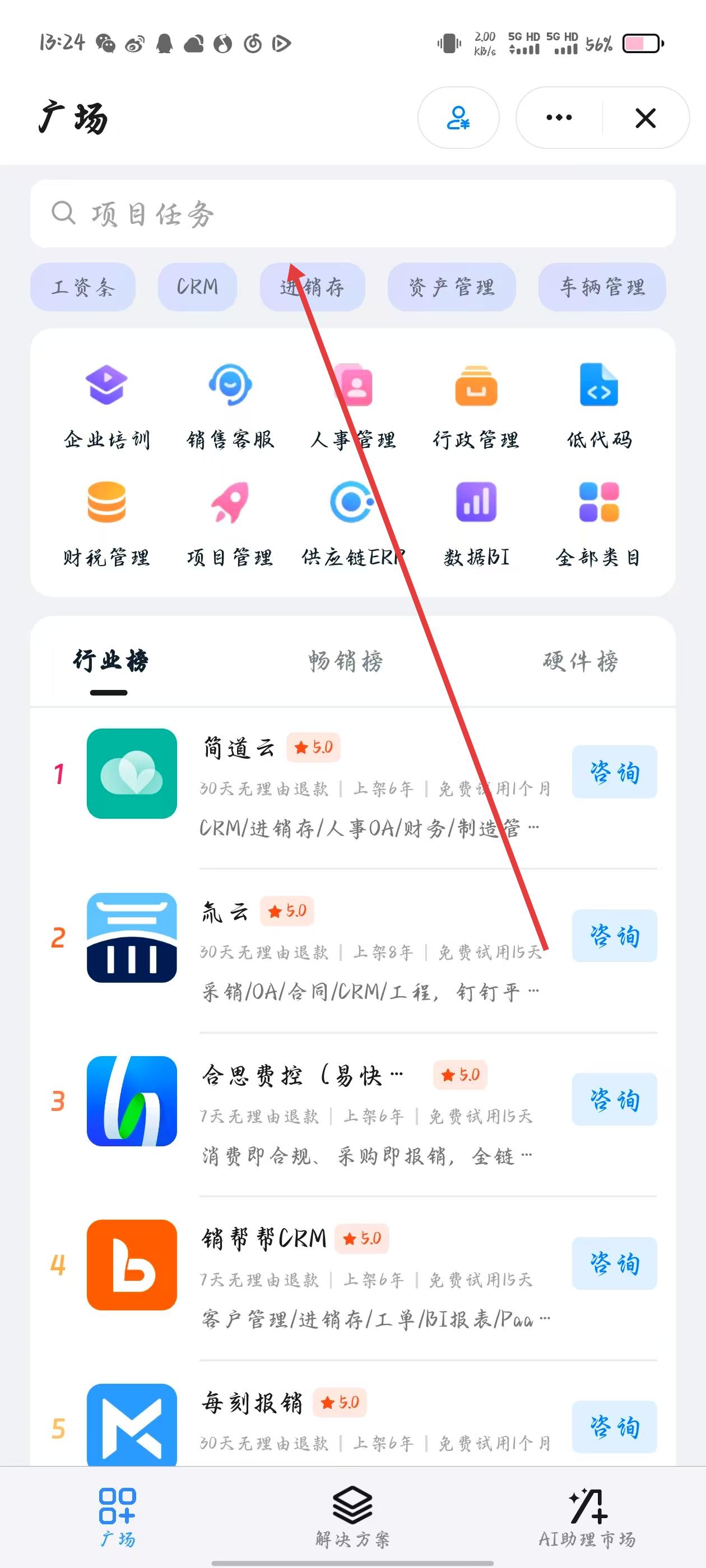The image size is (706, 1568).
Task: Switch to the 解决方案 bottom tab
Action: pos(352,1517)
